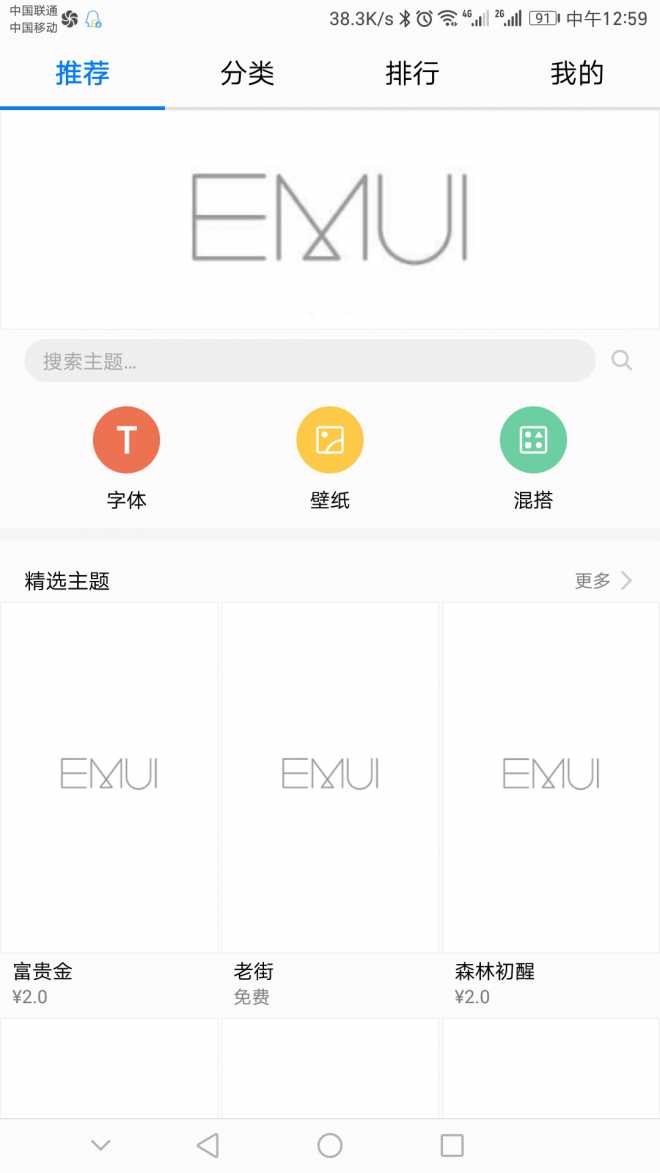The image size is (660, 1173).
Task: Switch to the 排行 tab
Action: 412,73
